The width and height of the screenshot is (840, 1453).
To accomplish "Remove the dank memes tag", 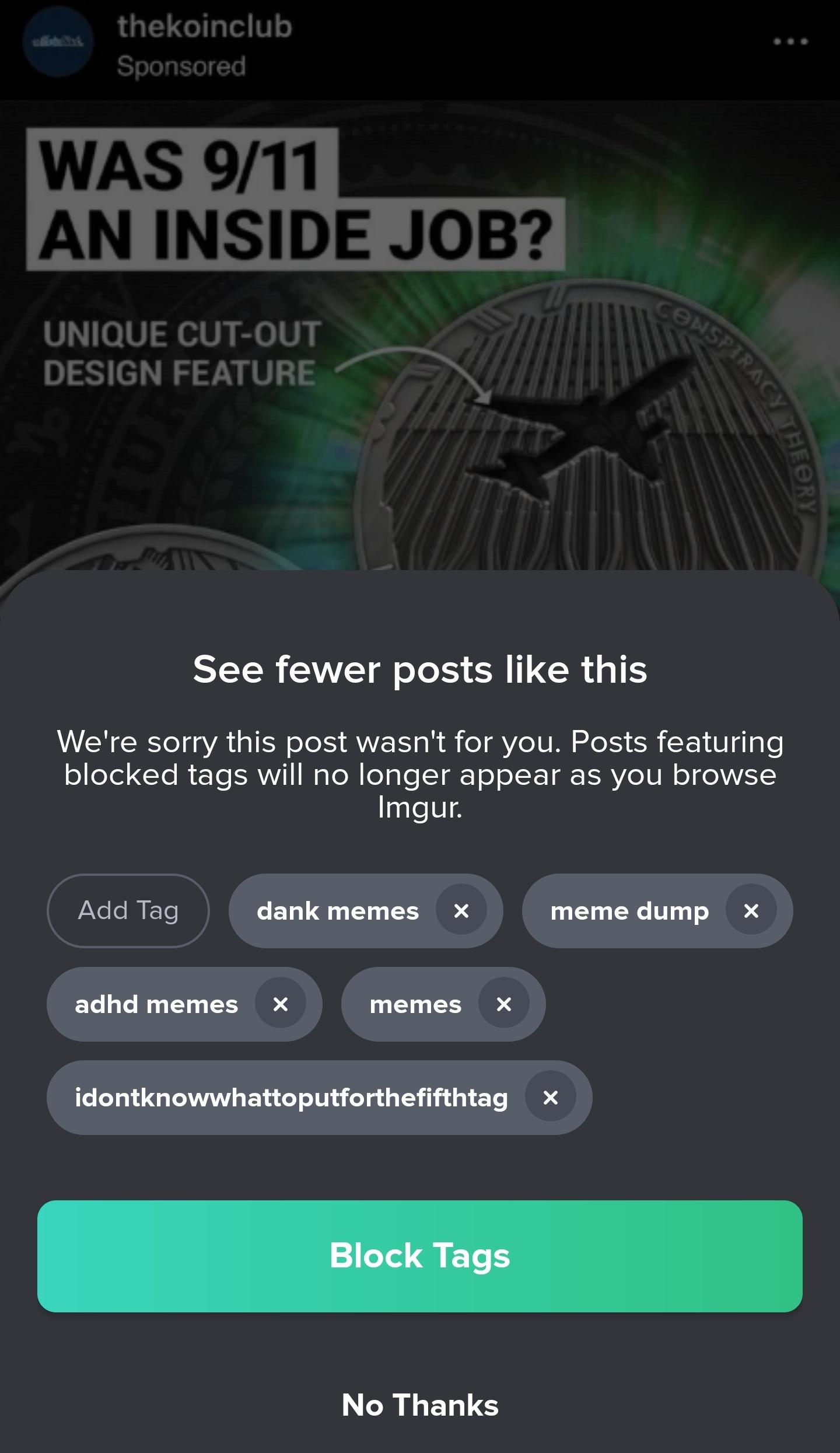I will tap(461, 910).
